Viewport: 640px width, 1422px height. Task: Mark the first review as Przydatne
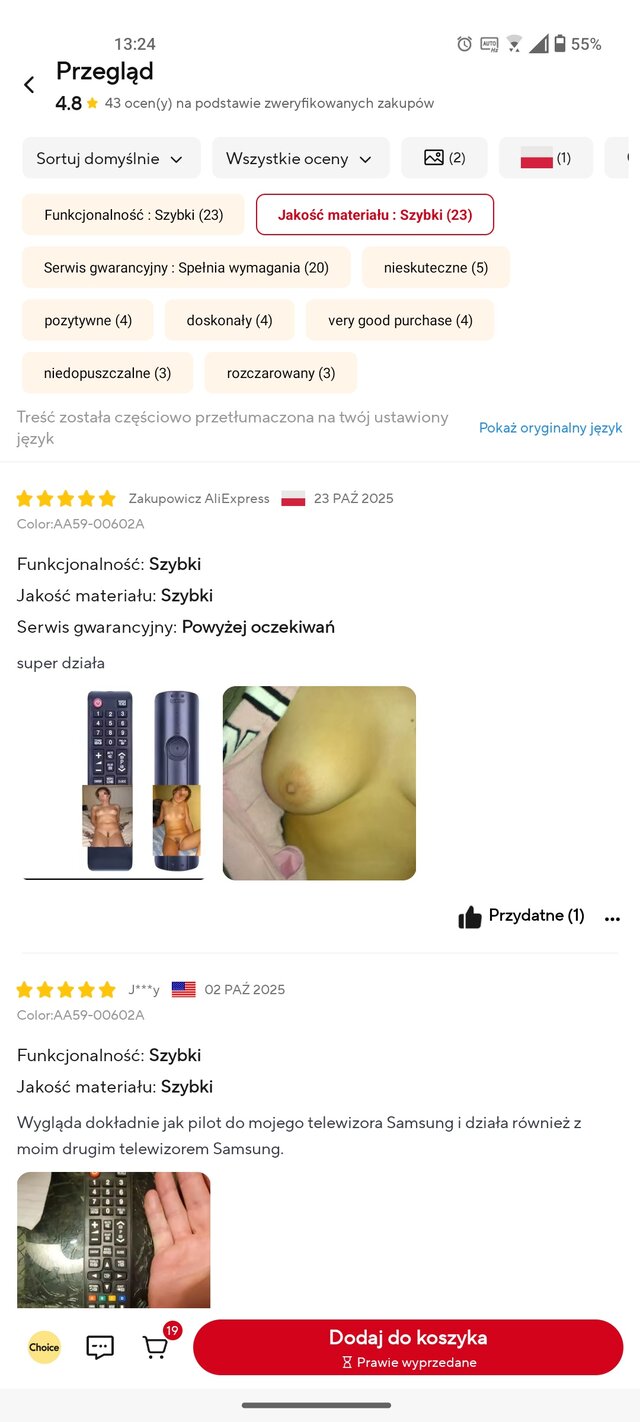521,916
